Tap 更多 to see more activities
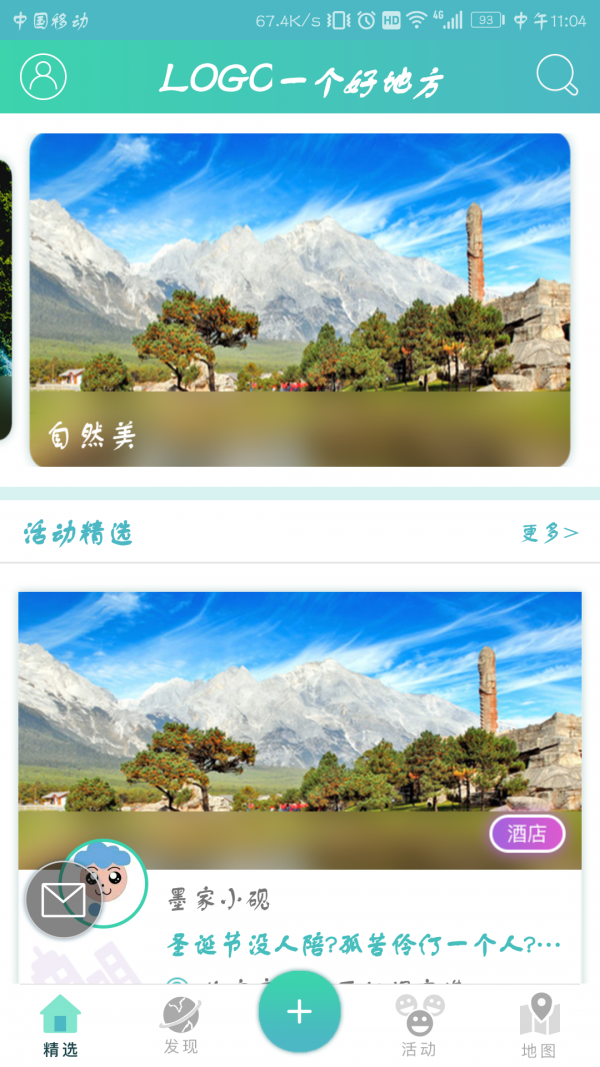 [x=549, y=533]
